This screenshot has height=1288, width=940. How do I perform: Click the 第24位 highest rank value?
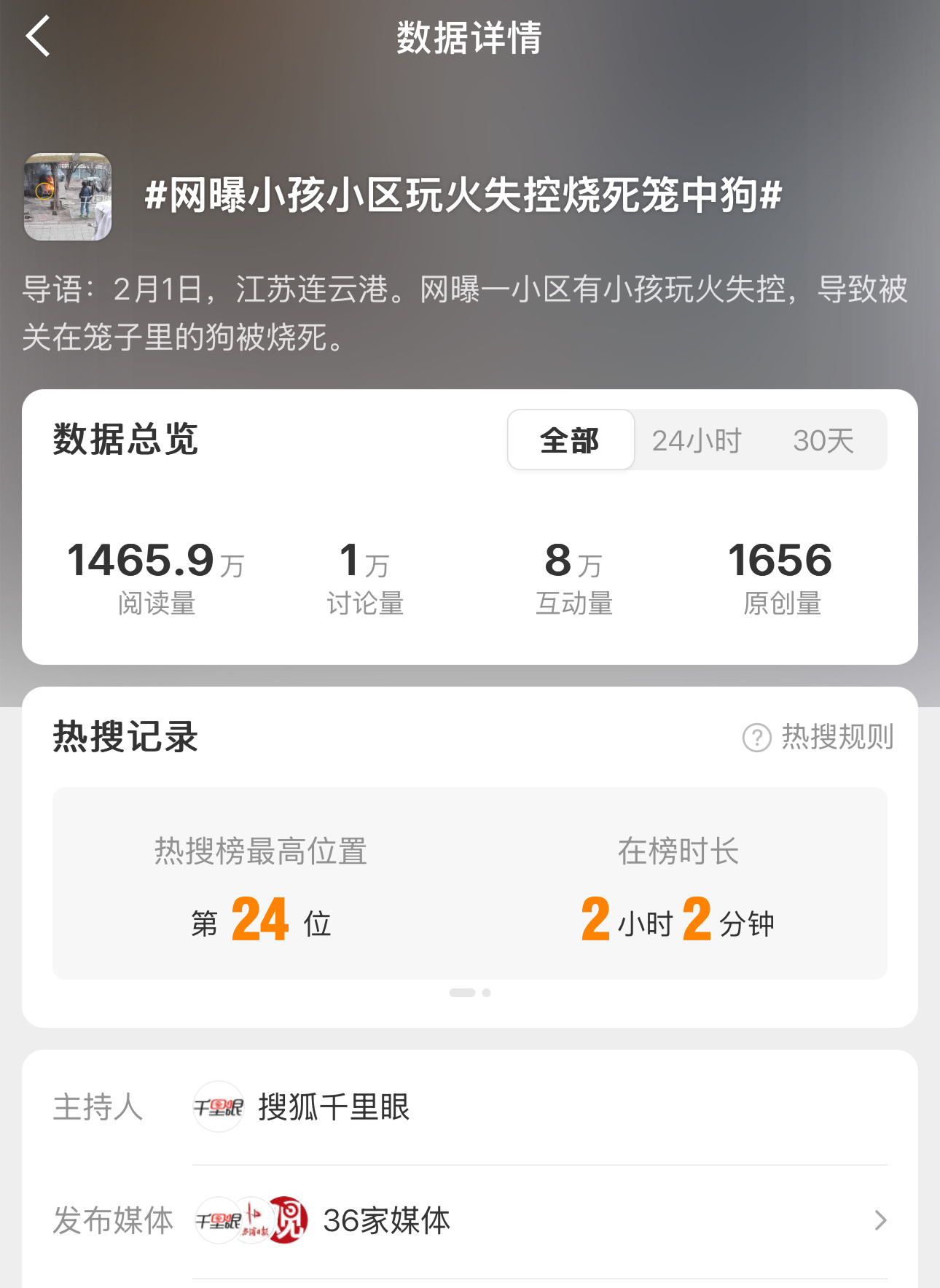click(262, 921)
